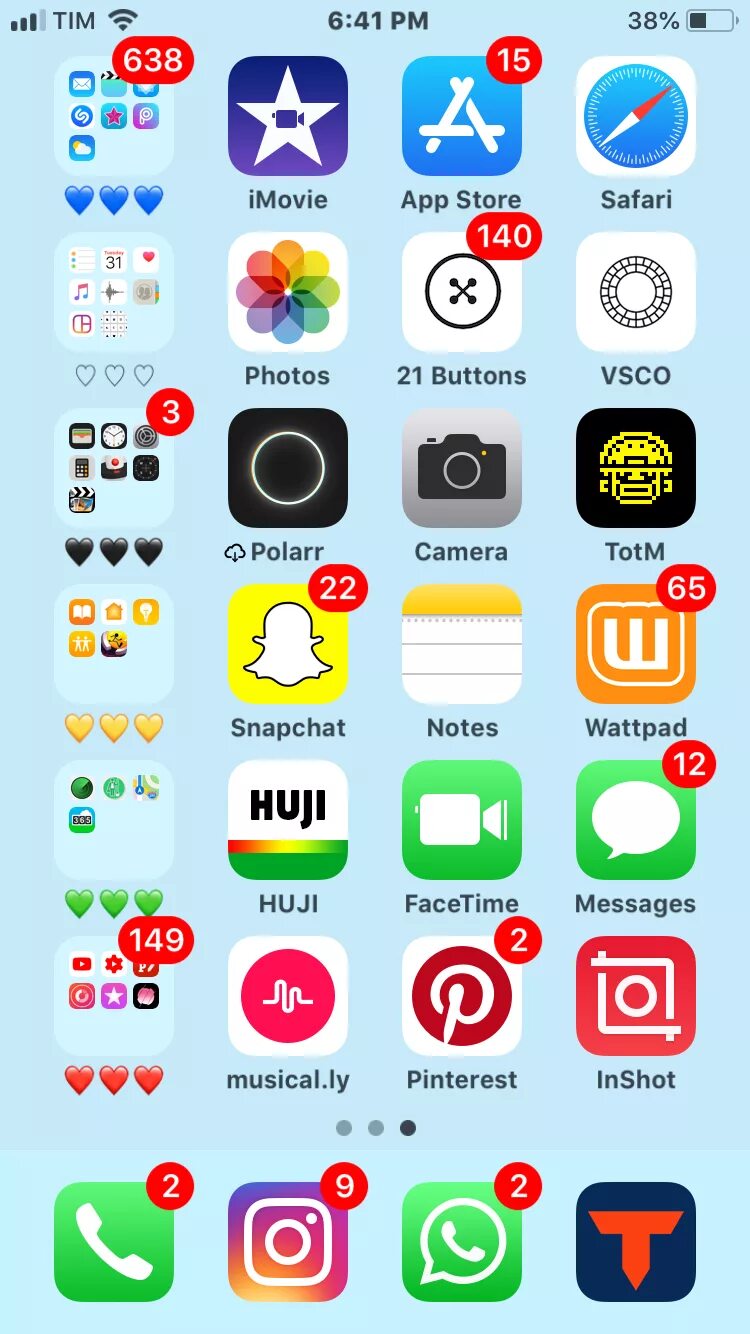
Task: Launch Snapchat
Action: pyautogui.click(x=288, y=644)
